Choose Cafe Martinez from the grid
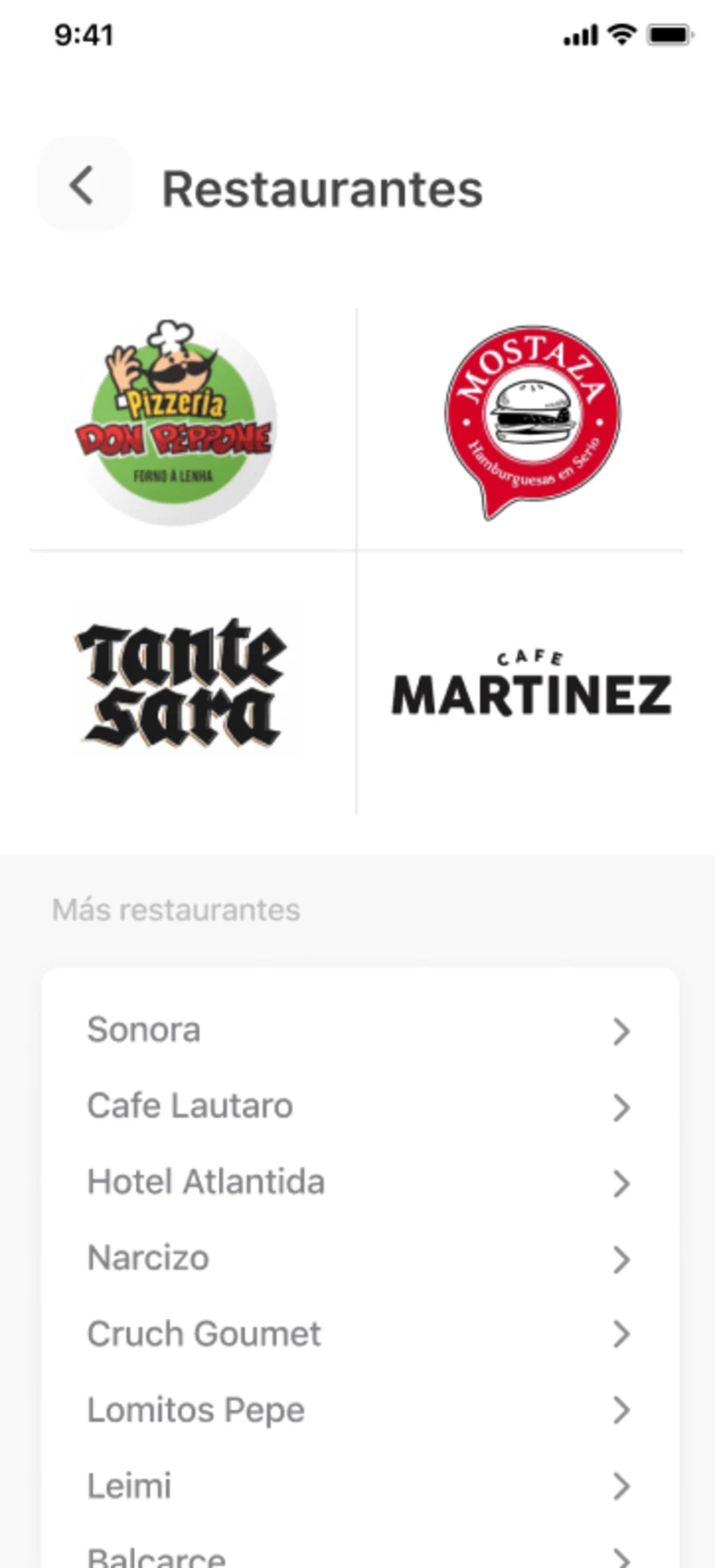 pyautogui.click(x=531, y=685)
